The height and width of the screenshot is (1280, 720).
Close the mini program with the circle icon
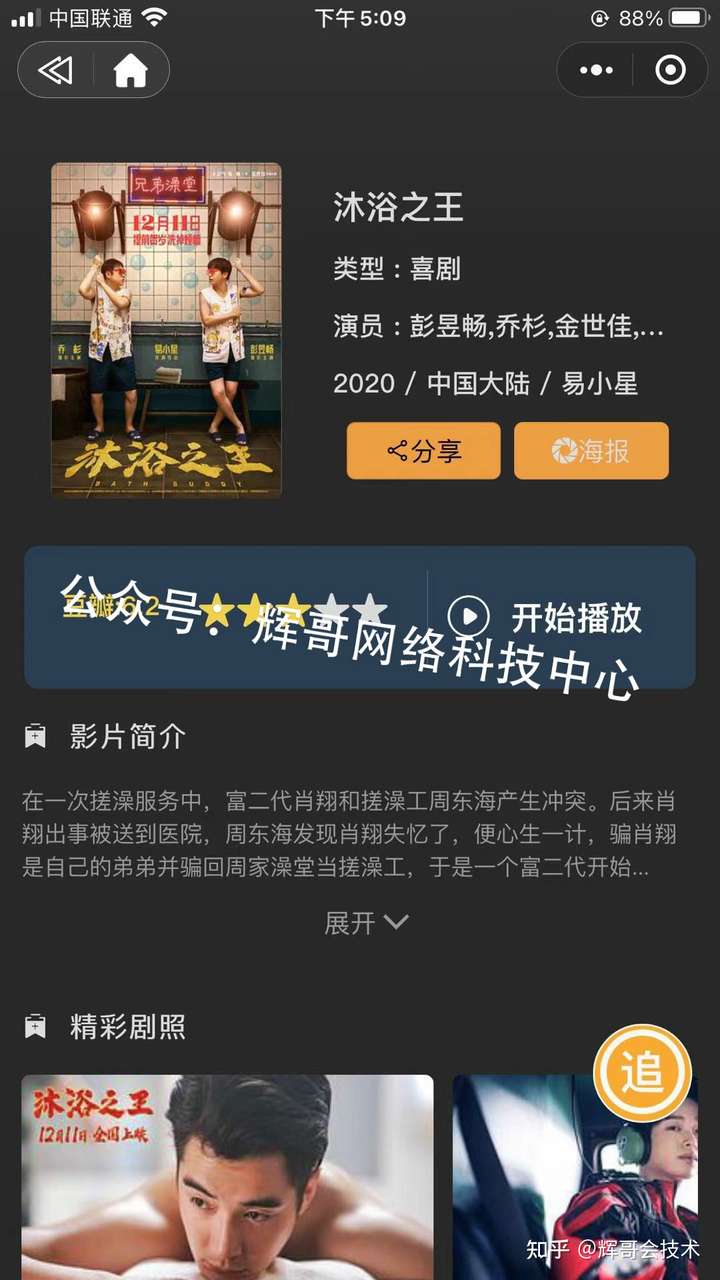pyautogui.click(x=670, y=70)
